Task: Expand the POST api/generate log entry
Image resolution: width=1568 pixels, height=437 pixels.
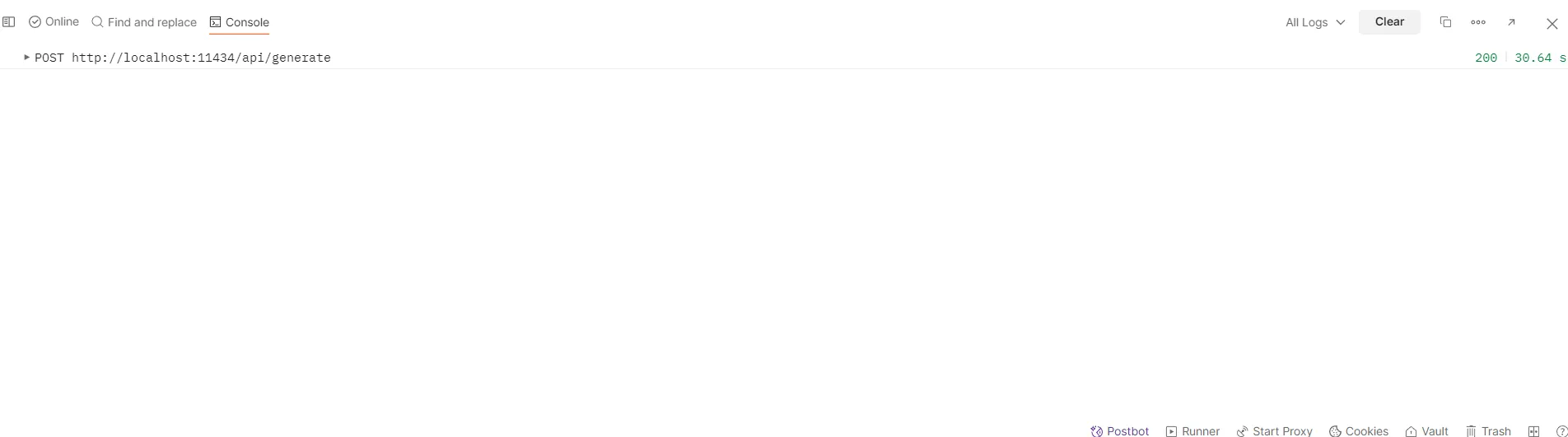Action: 27,58
